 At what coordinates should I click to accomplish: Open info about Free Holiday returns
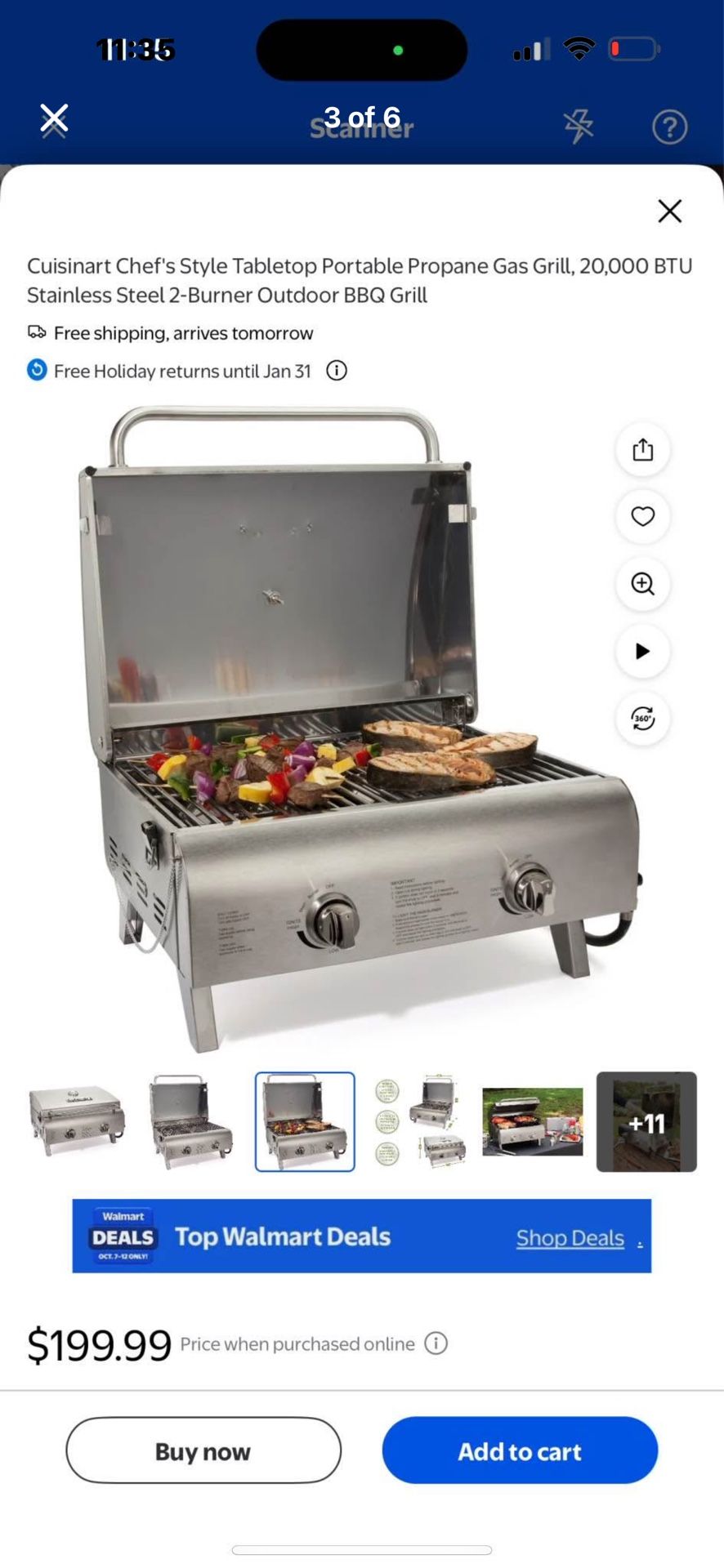click(336, 370)
